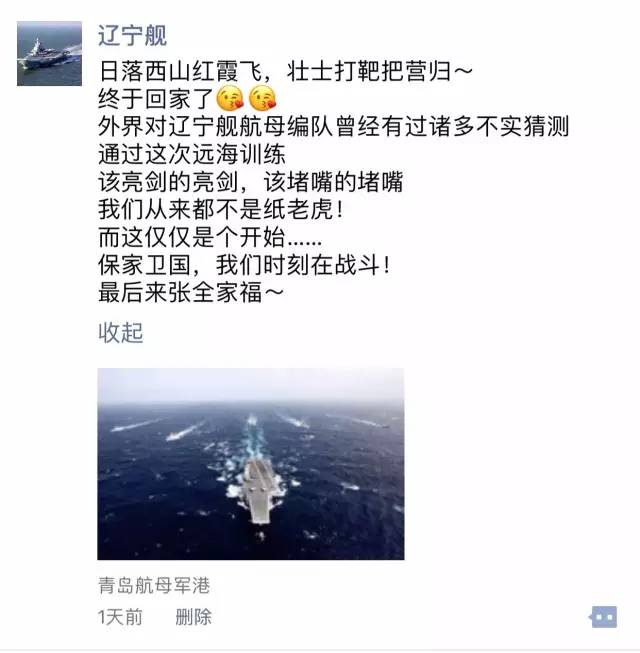The width and height of the screenshot is (640, 653).
Task: Collapse the post with 收起
Action: click(x=120, y=333)
